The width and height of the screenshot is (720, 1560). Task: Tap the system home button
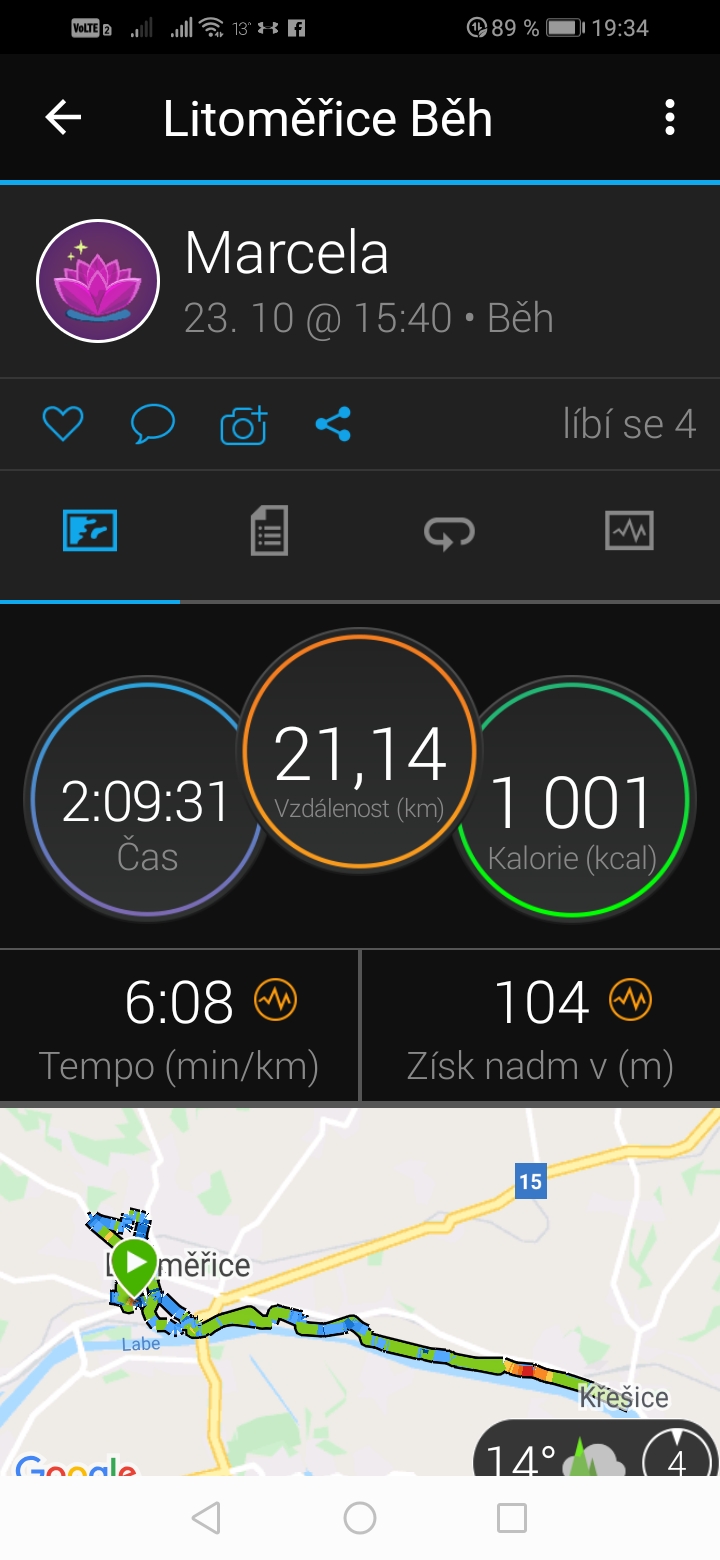(x=360, y=1518)
